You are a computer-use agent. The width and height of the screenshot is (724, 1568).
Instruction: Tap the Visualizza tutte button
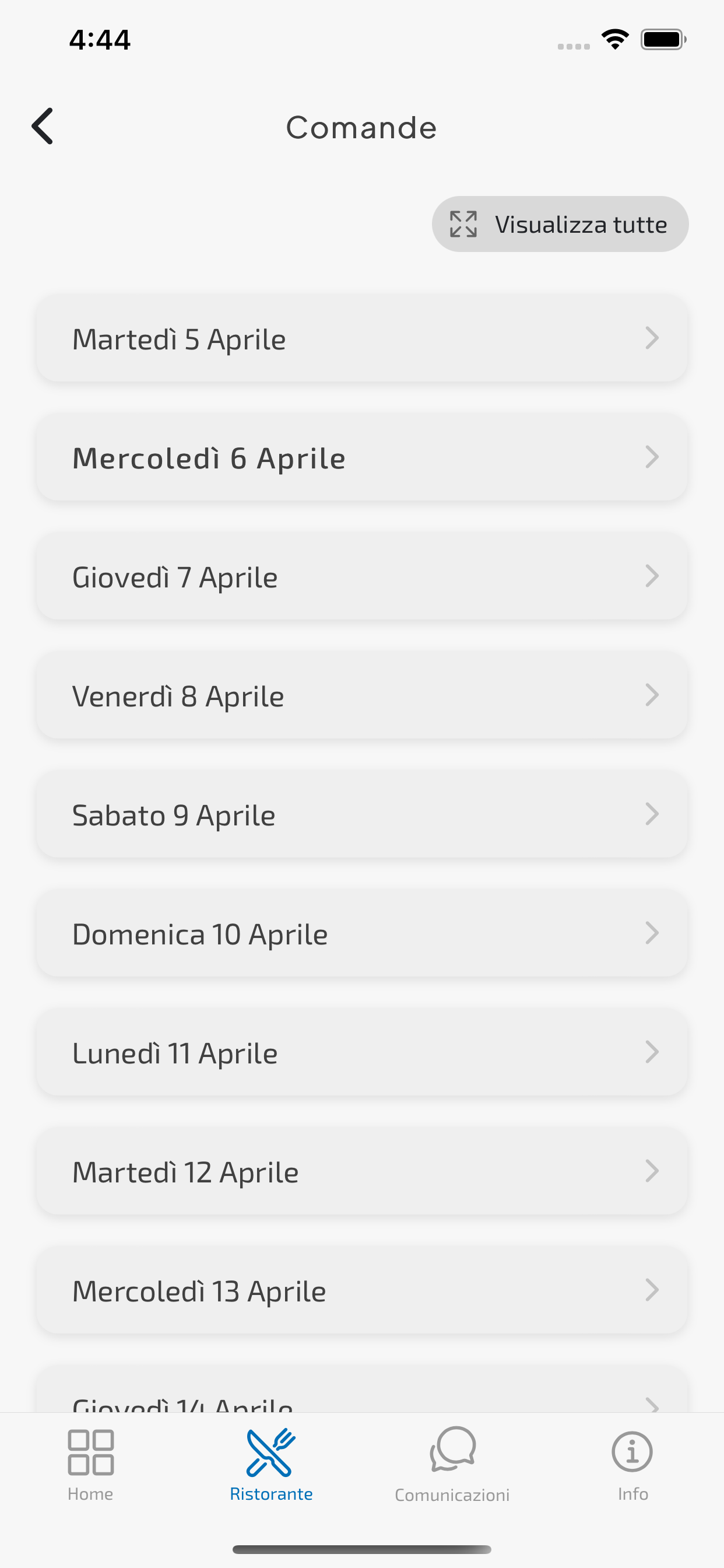[560, 224]
